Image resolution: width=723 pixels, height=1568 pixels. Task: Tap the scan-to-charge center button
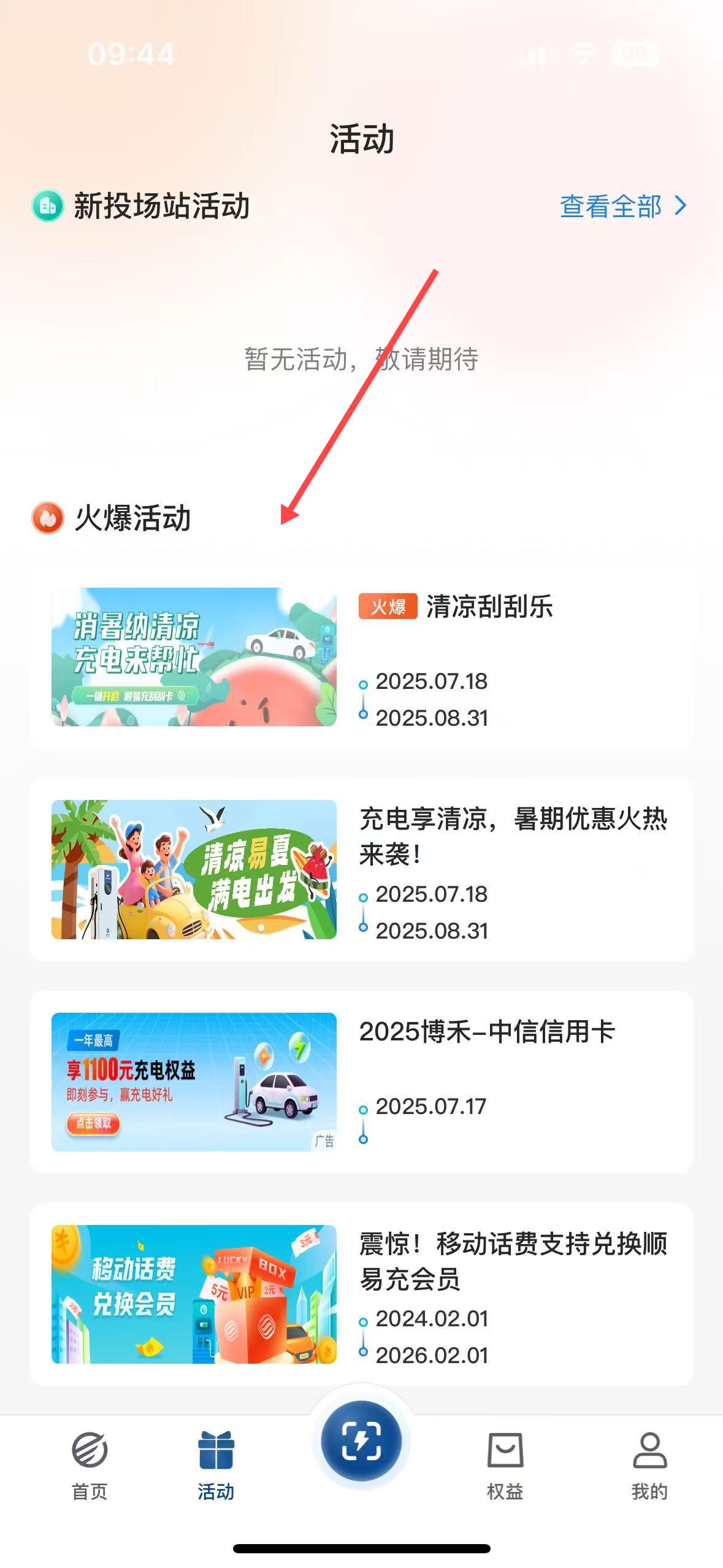361,1440
